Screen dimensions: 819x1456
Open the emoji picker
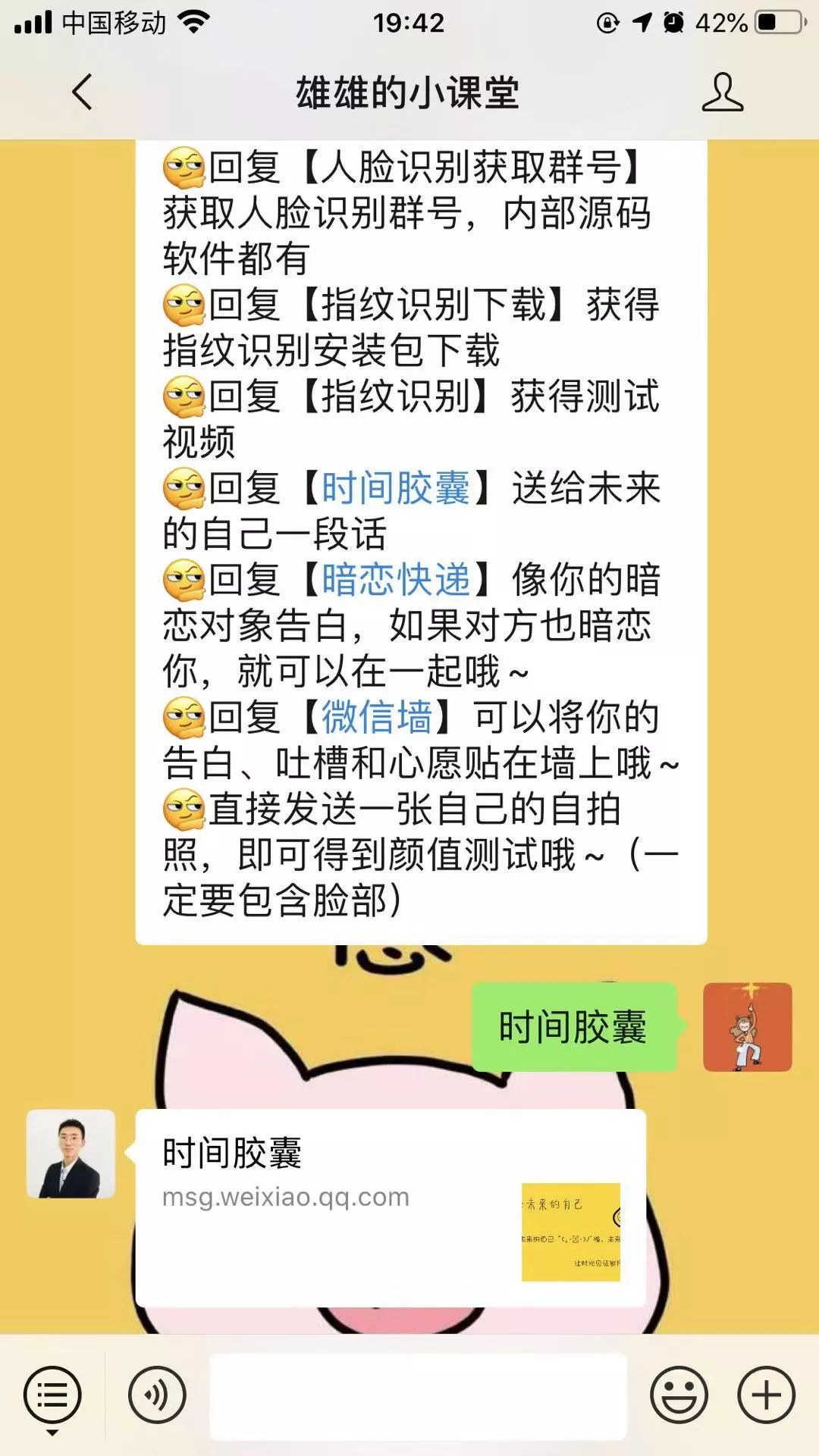pos(679,1395)
